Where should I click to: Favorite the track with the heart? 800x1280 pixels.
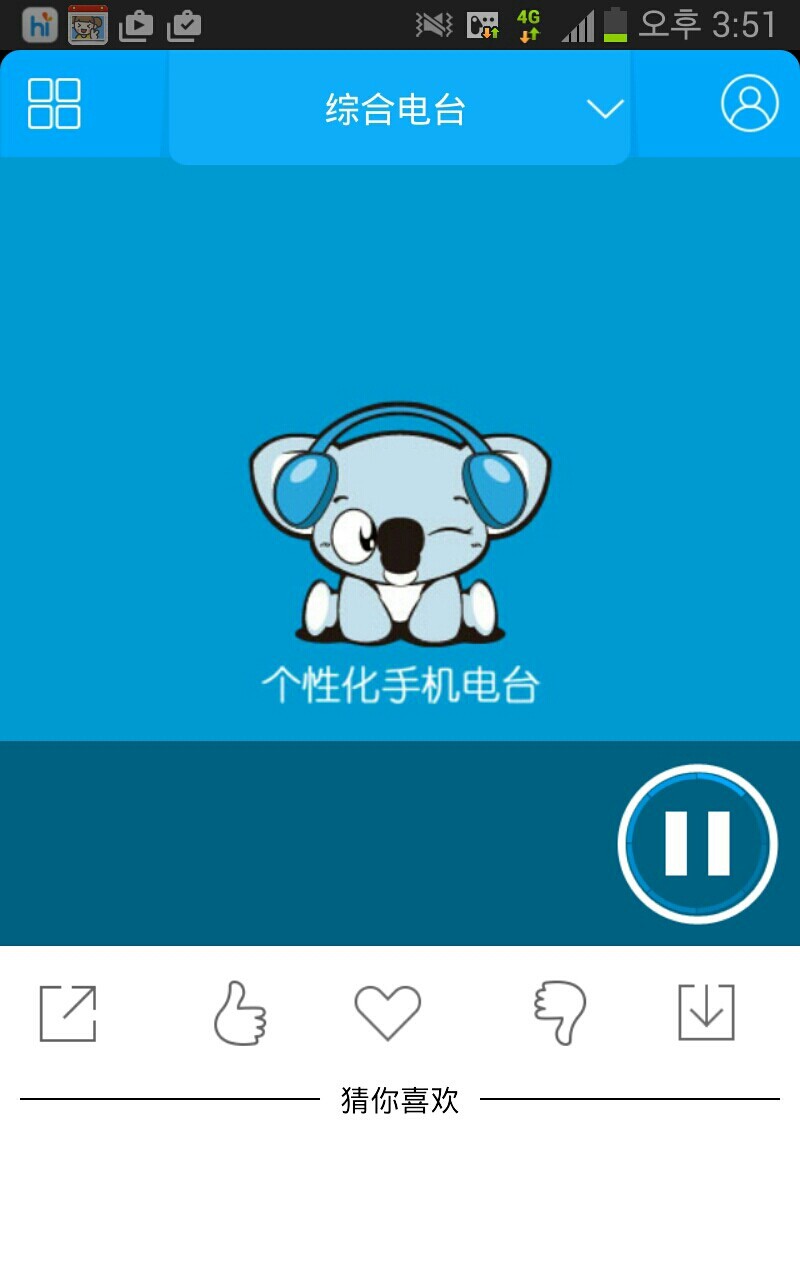click(x=388, y=1012)
